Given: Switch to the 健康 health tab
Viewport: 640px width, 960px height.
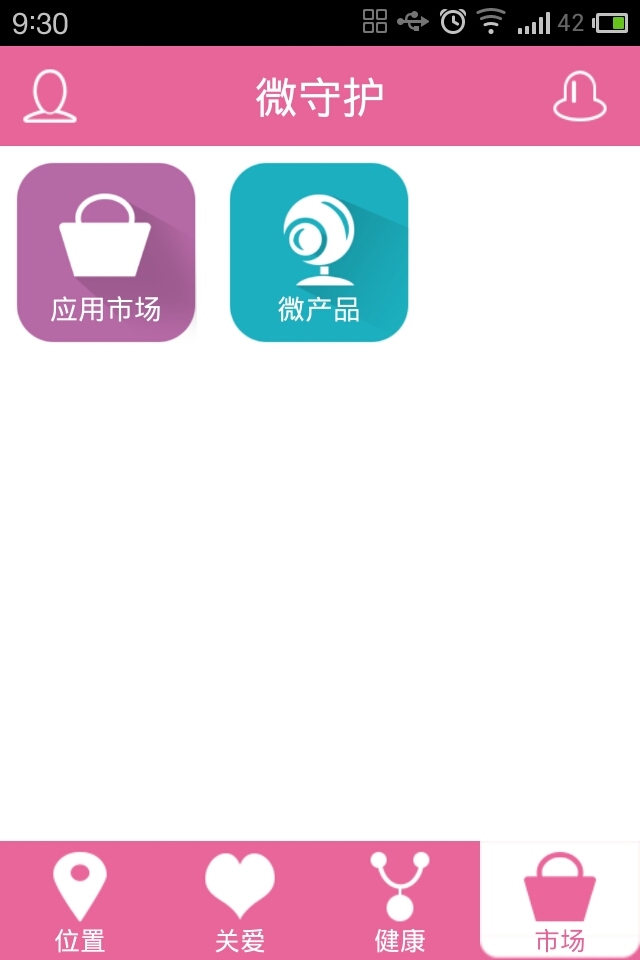Looking at the screenshot, I should 400,901.
